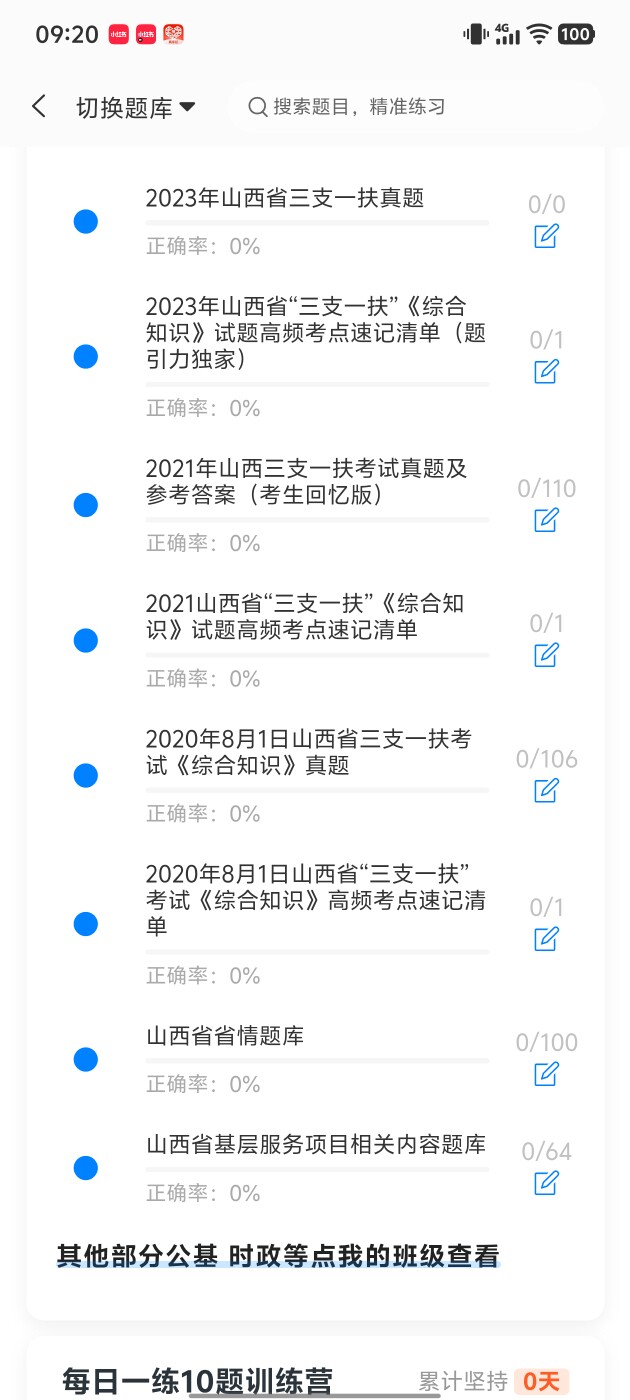The height and width of the screenshot is (1400, 630).
Task: Go back using the top-left arrow
Action: [x=39, y=107]
